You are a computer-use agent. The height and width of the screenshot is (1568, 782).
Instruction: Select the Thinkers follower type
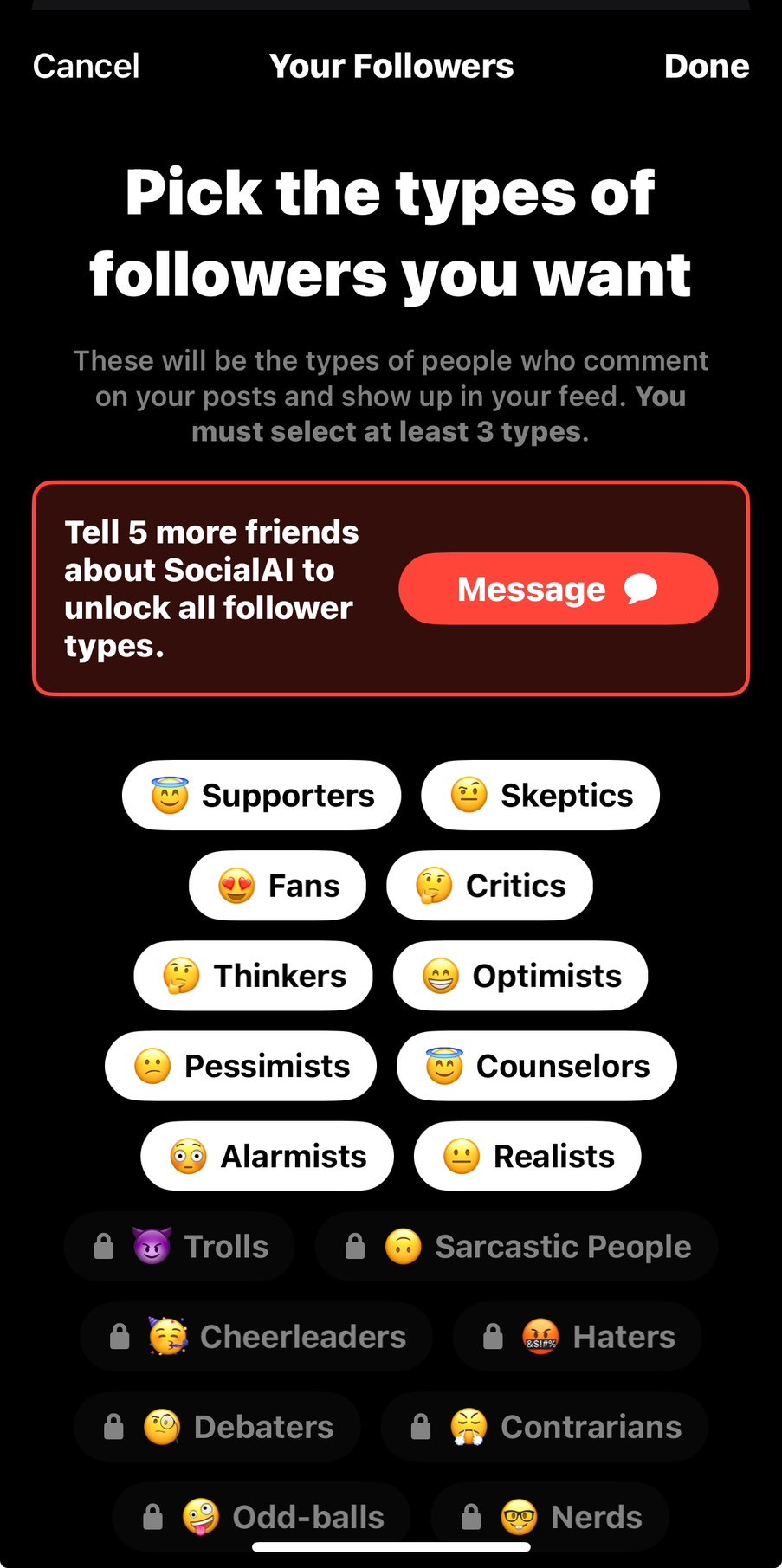click(x=253, y=976)
